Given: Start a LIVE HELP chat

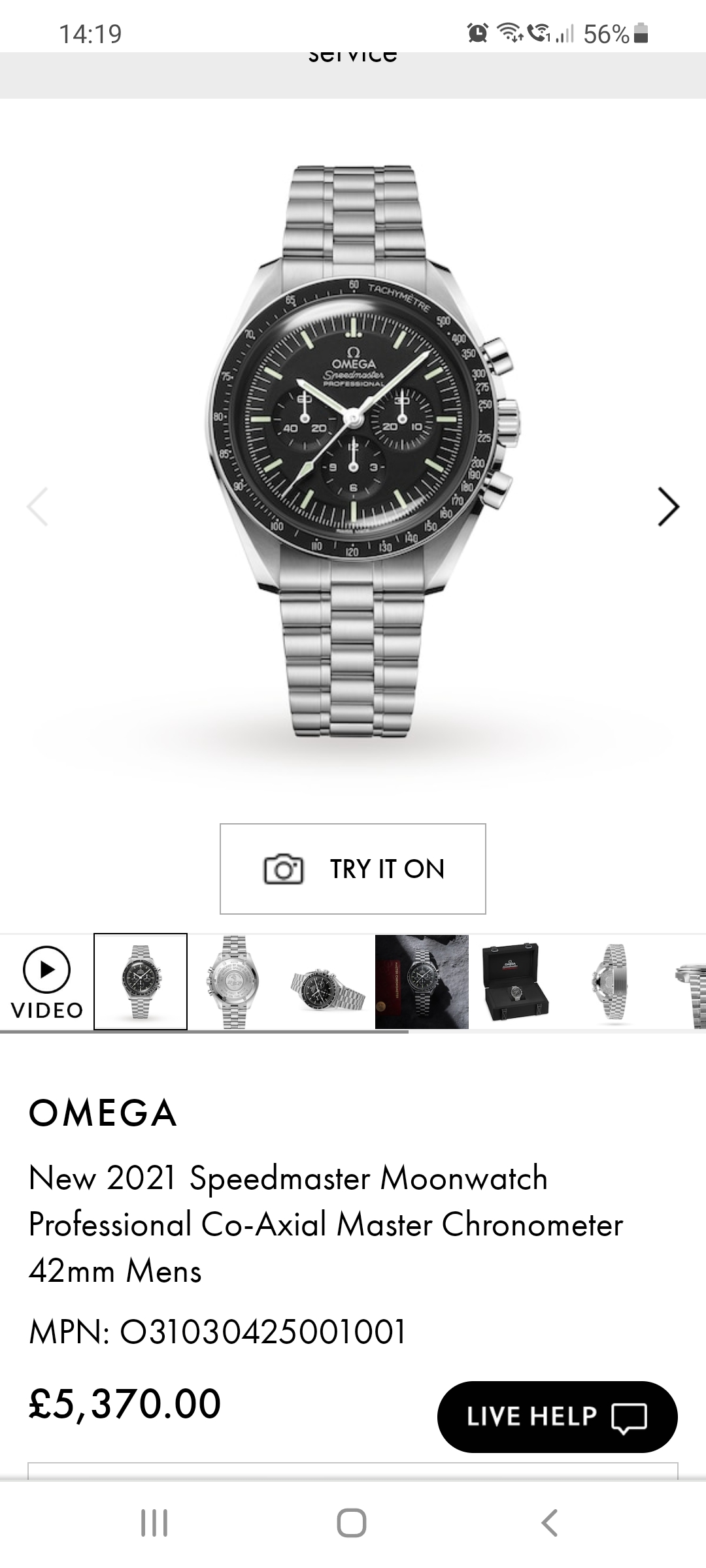Looking at the screenshot, I should [x=557, y=1416].
